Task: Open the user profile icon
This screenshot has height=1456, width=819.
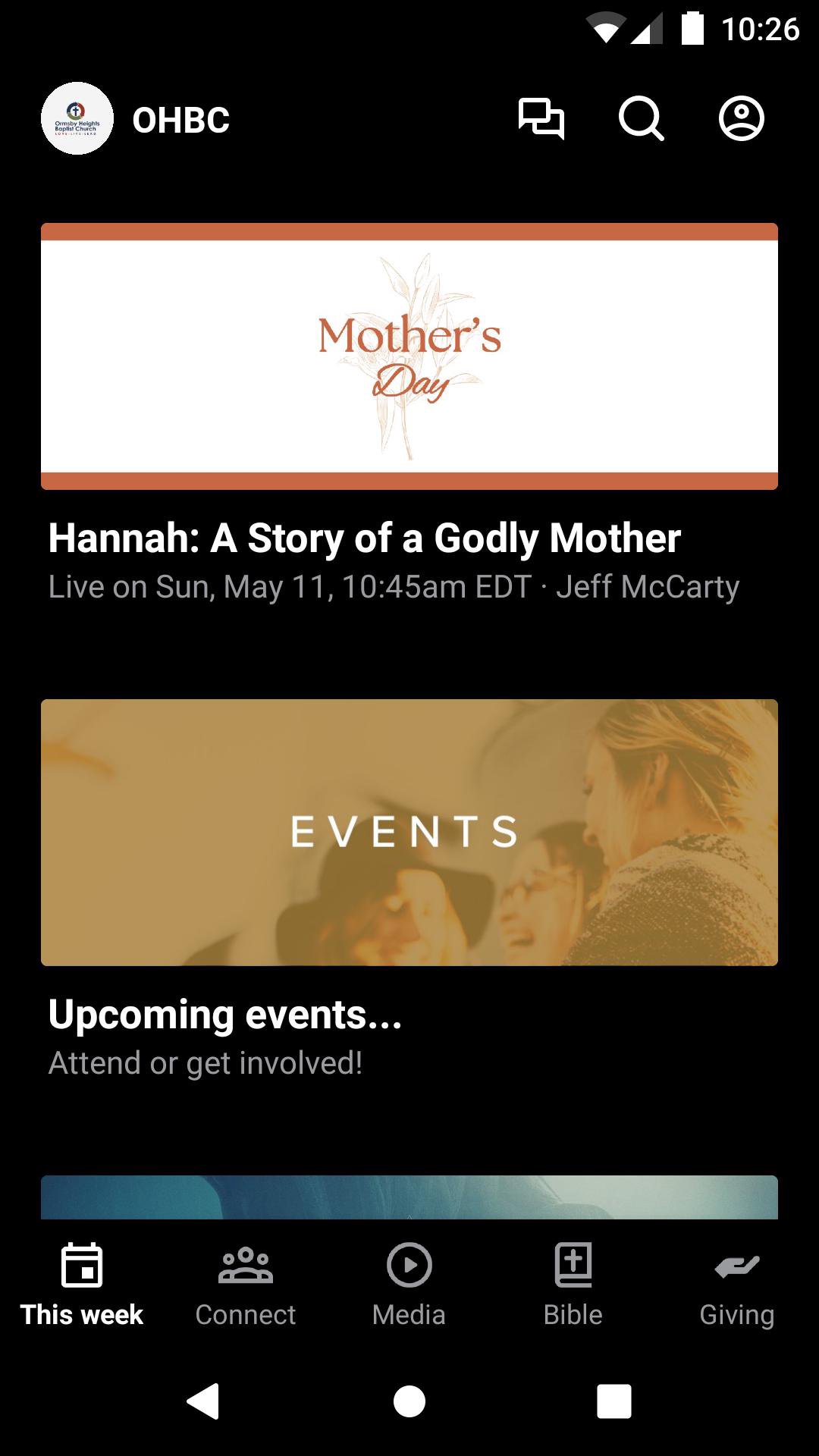Action: (x=741, y=119)
